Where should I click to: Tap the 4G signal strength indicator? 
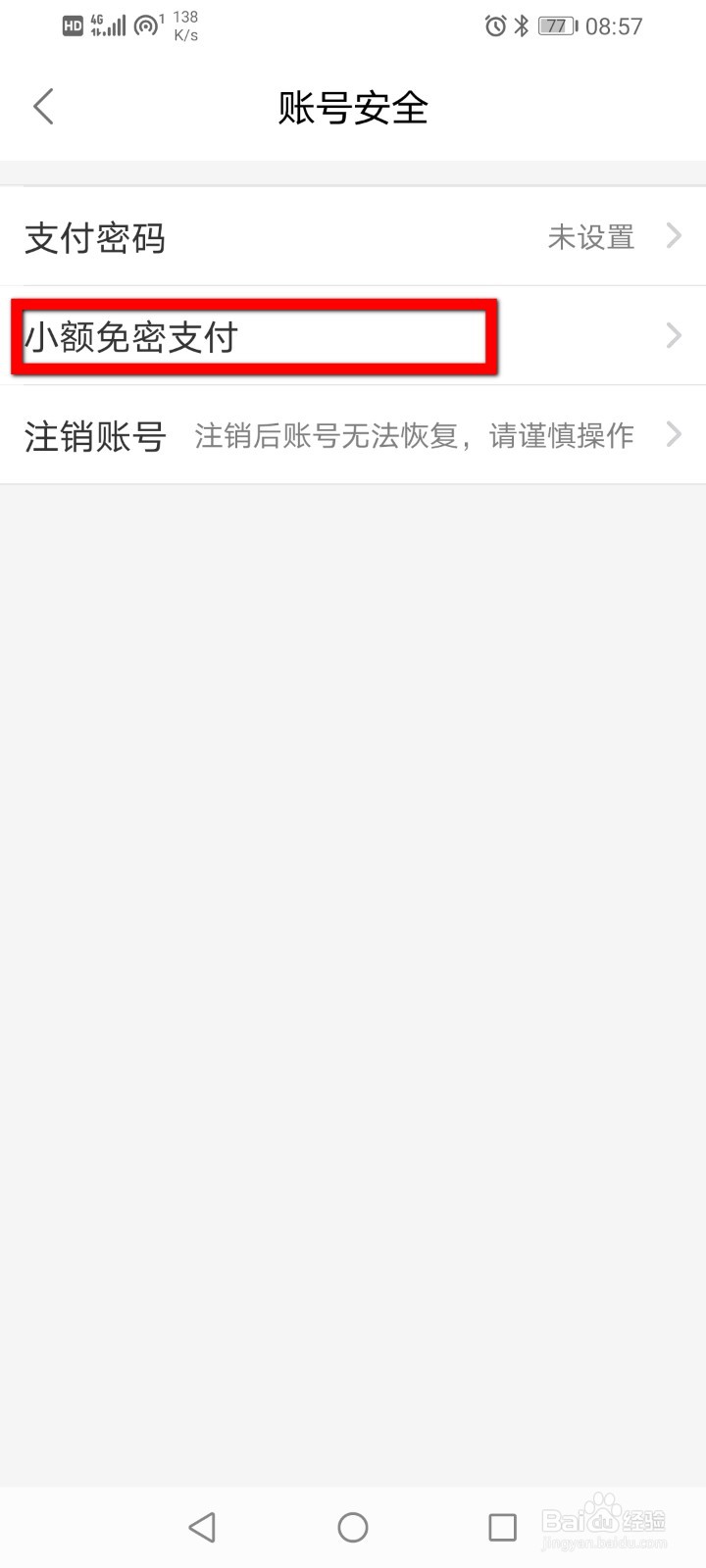[x=108, y=25]
